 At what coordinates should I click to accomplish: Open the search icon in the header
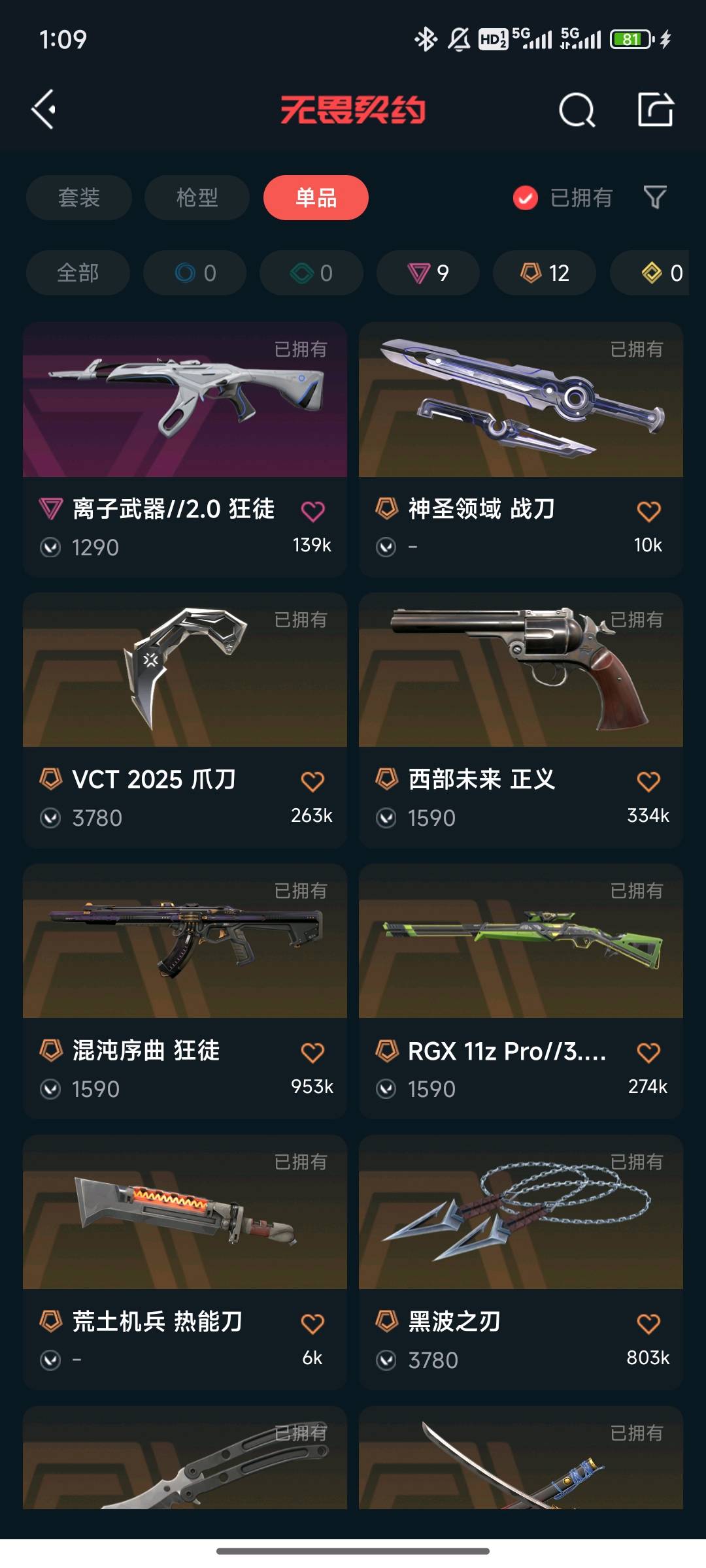(x=577, y=110)
